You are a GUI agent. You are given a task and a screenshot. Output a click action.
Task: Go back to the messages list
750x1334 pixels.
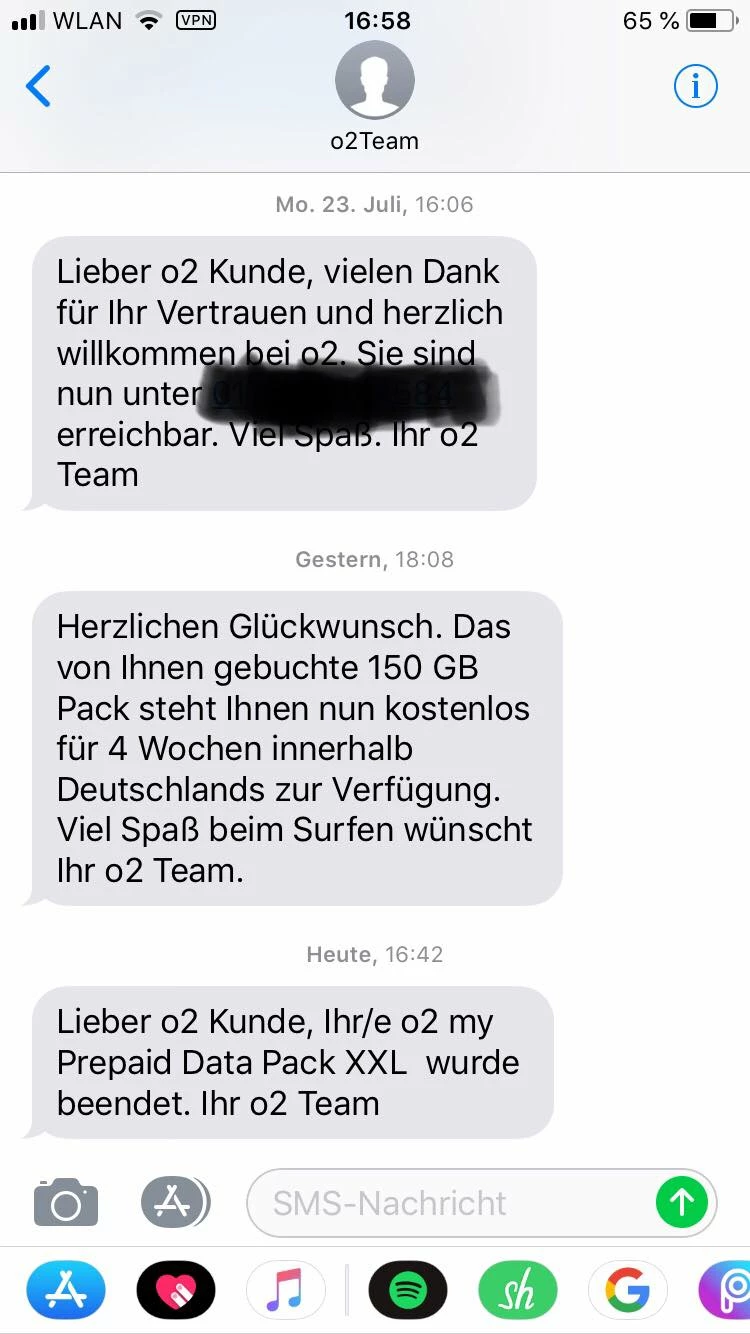coord(38,87)
